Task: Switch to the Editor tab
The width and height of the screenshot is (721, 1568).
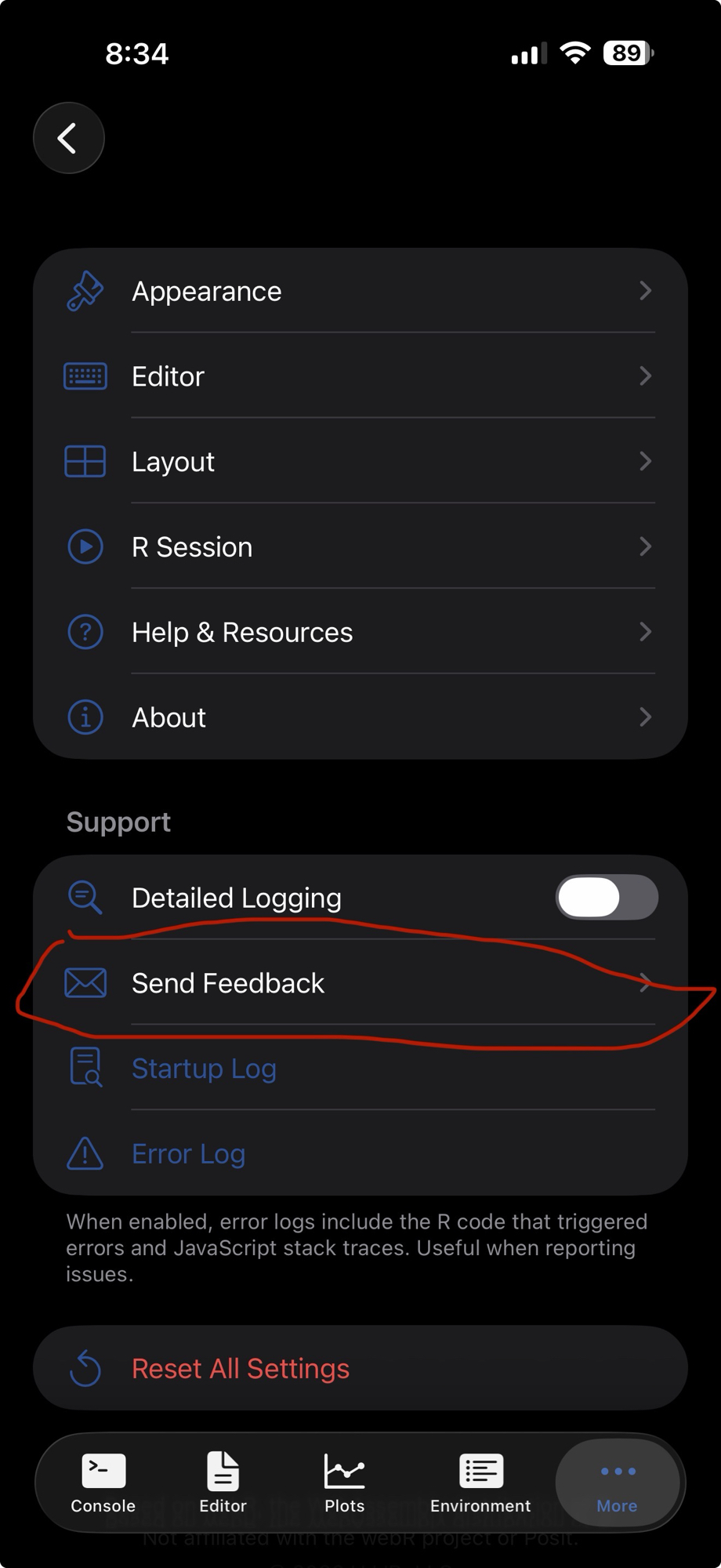Action: (x=223, y=1483)
